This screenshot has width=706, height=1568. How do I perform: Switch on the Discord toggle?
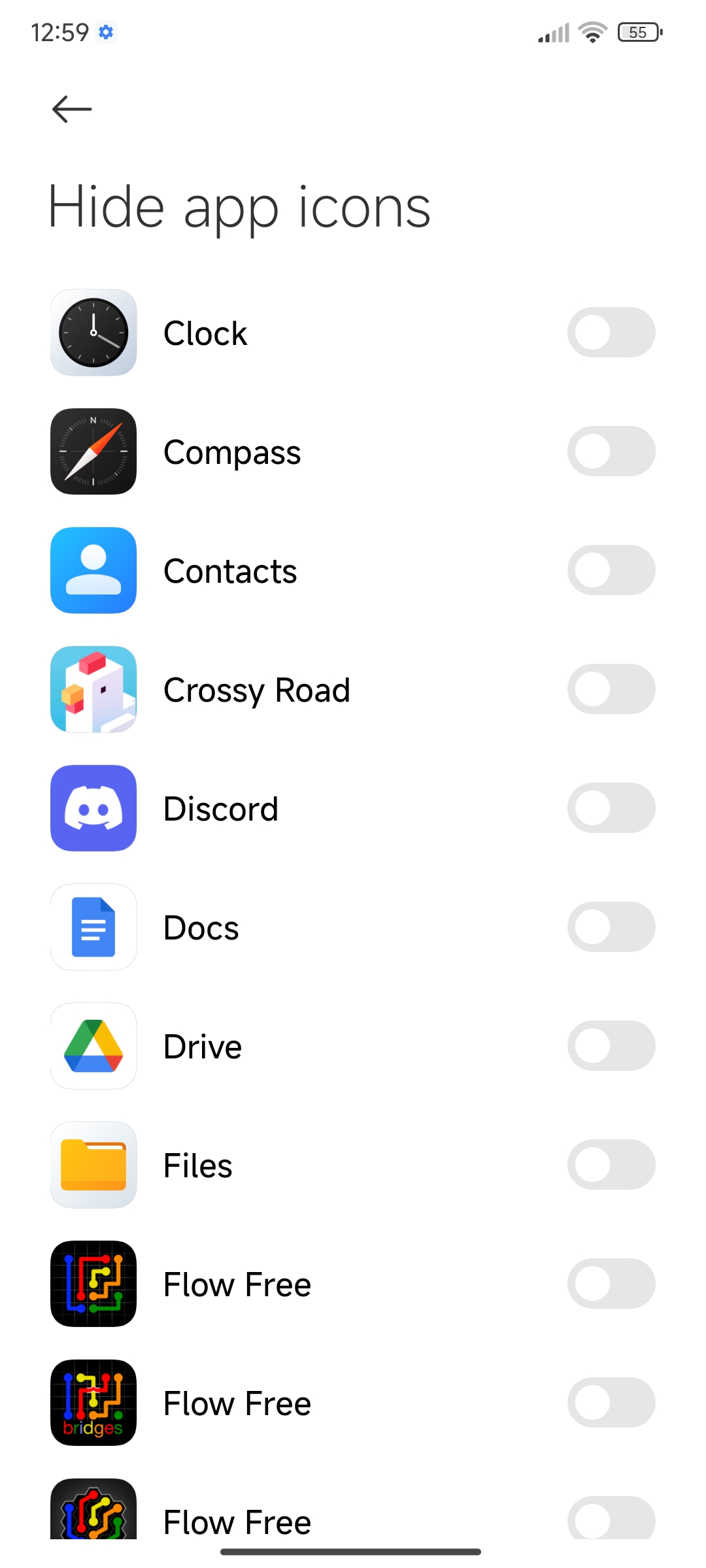tap(611, 808)
